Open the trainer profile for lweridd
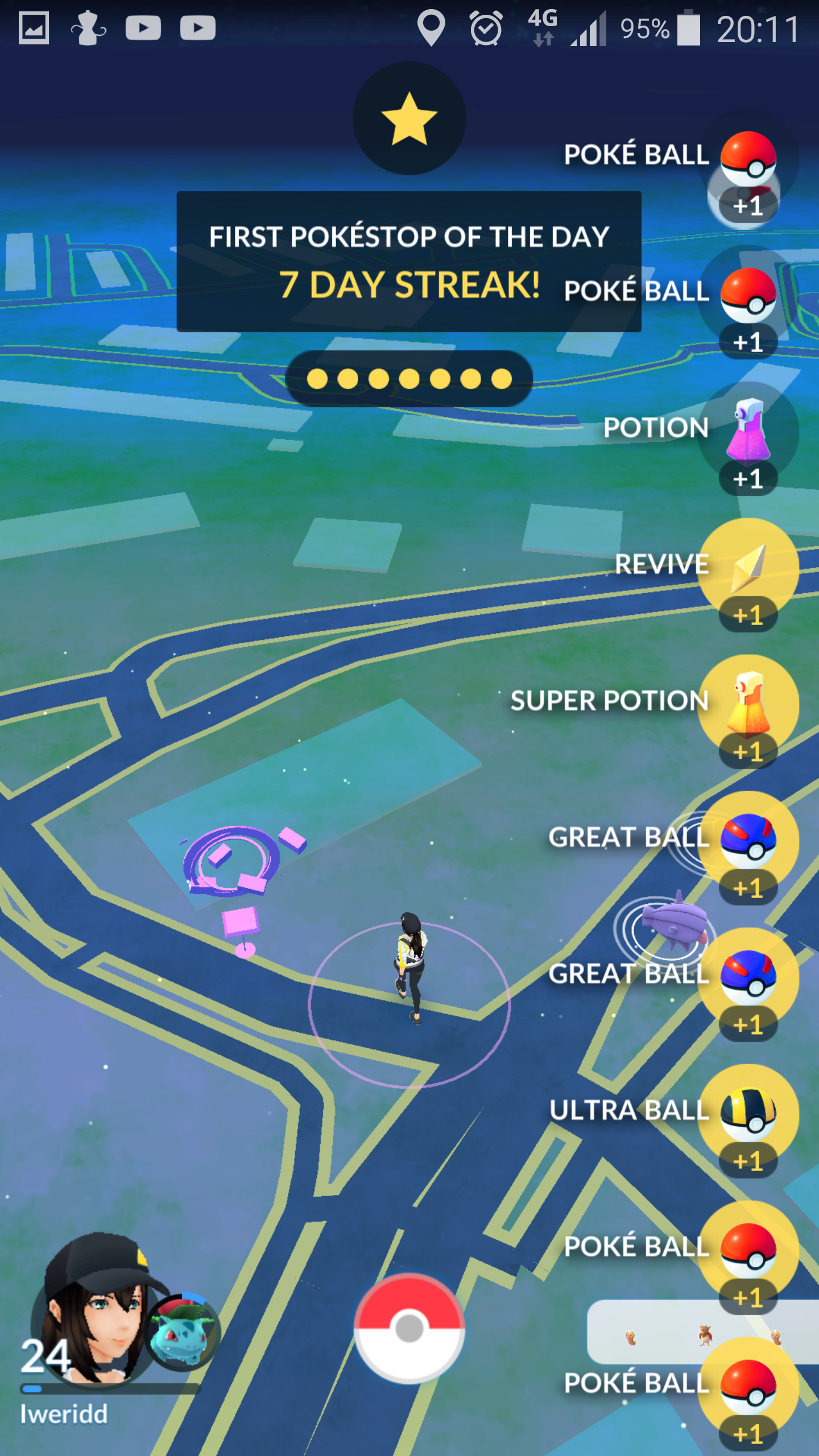 click(91, 1314)
